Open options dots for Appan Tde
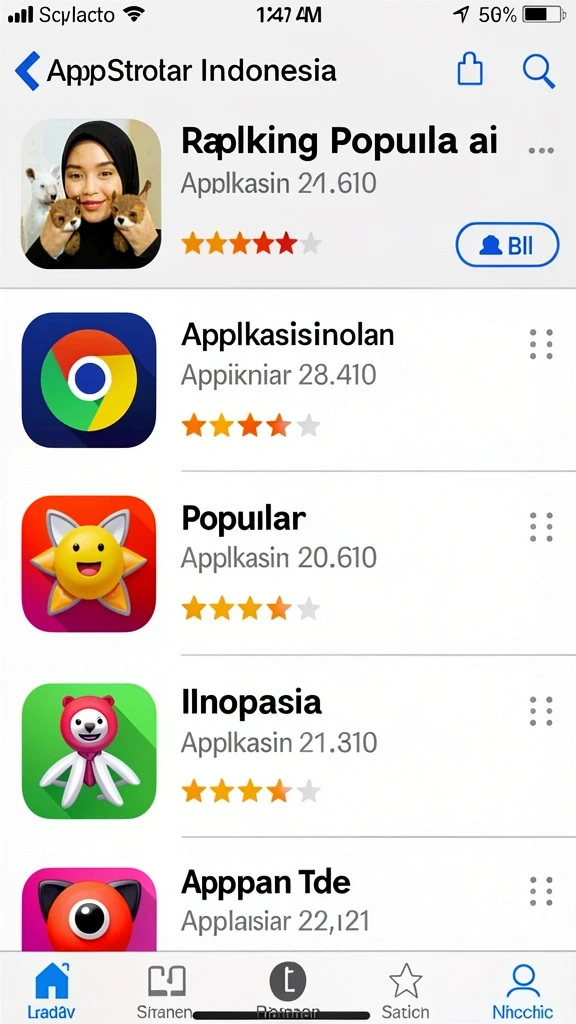Image resolution: width=576 pixels, height=1024 pixels. coord(541,891)
